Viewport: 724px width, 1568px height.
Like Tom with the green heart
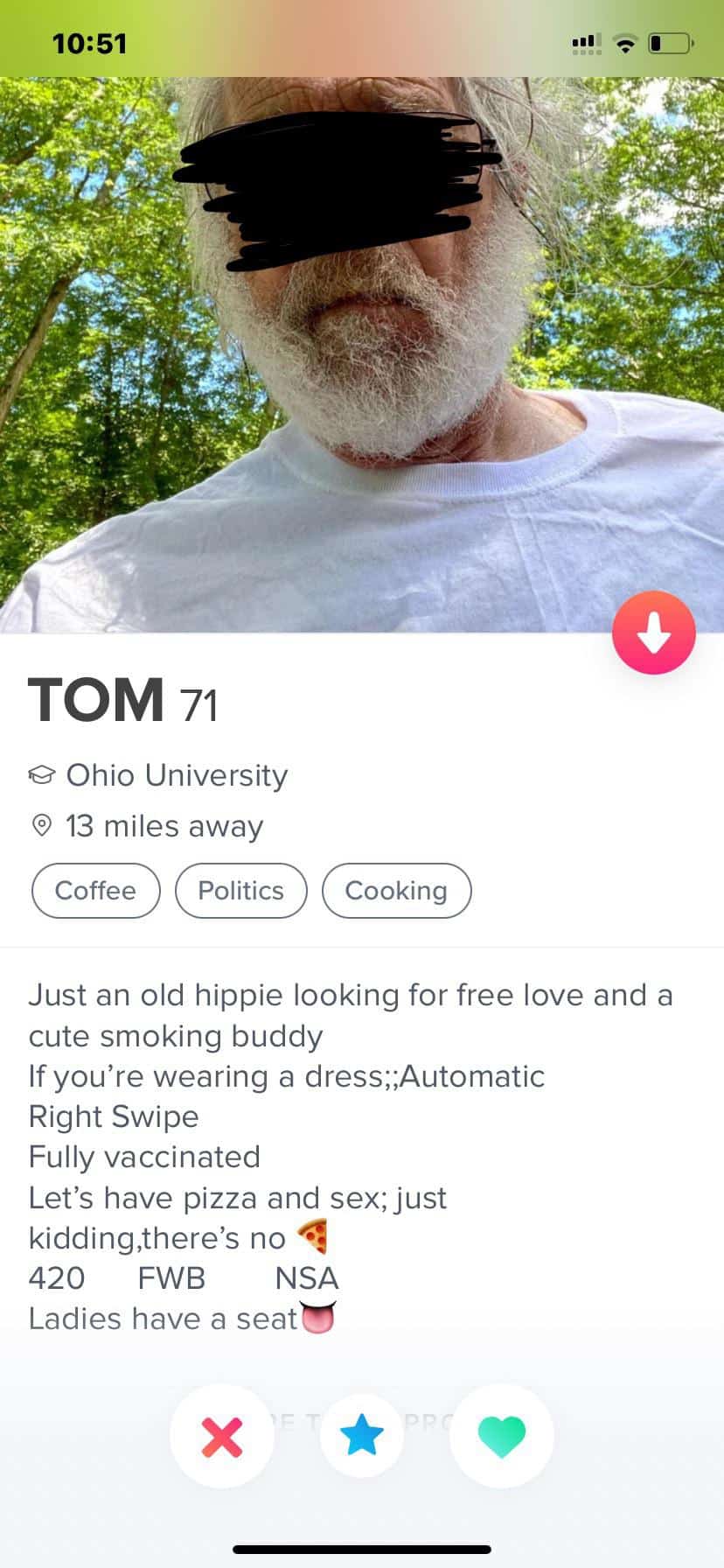[502, 1436]
